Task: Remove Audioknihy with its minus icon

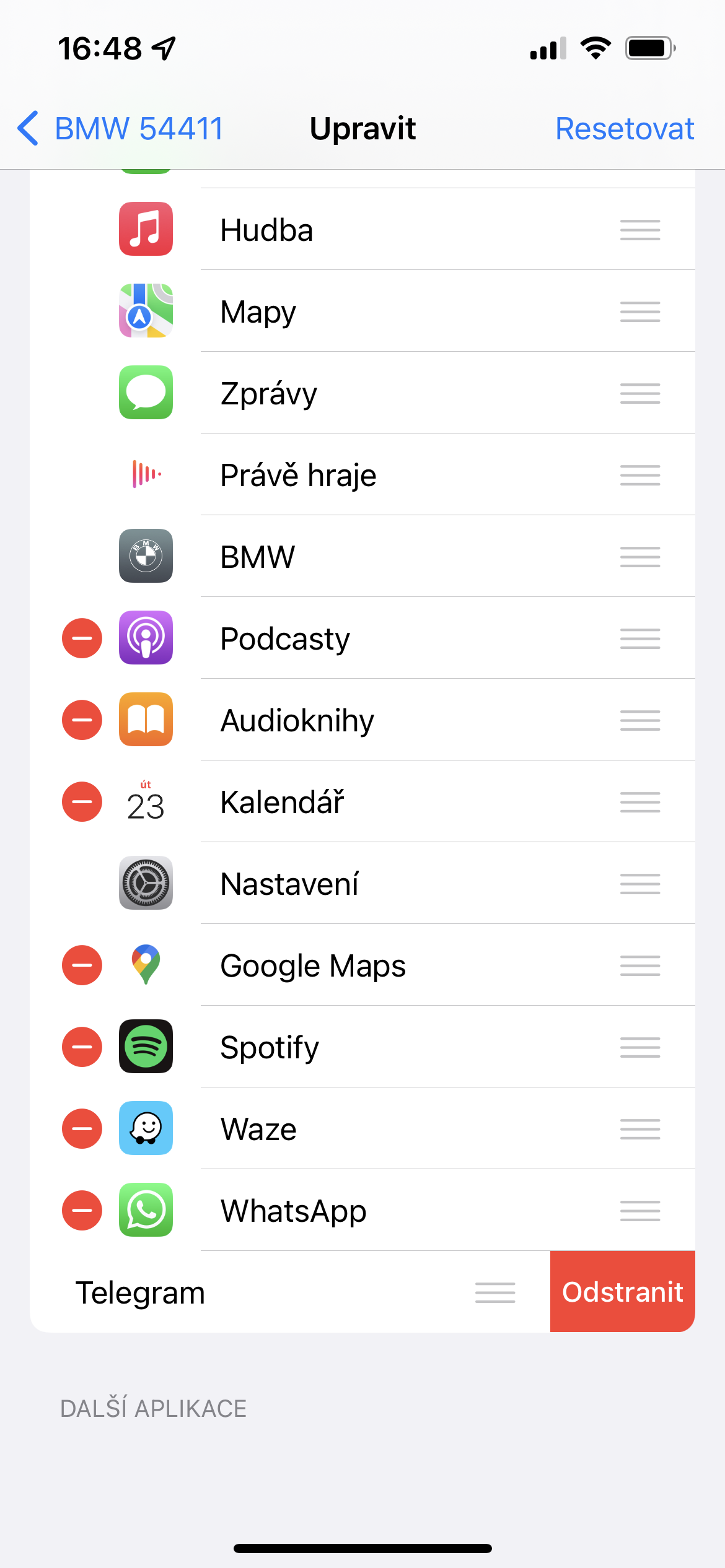Action: click(82, 720)
